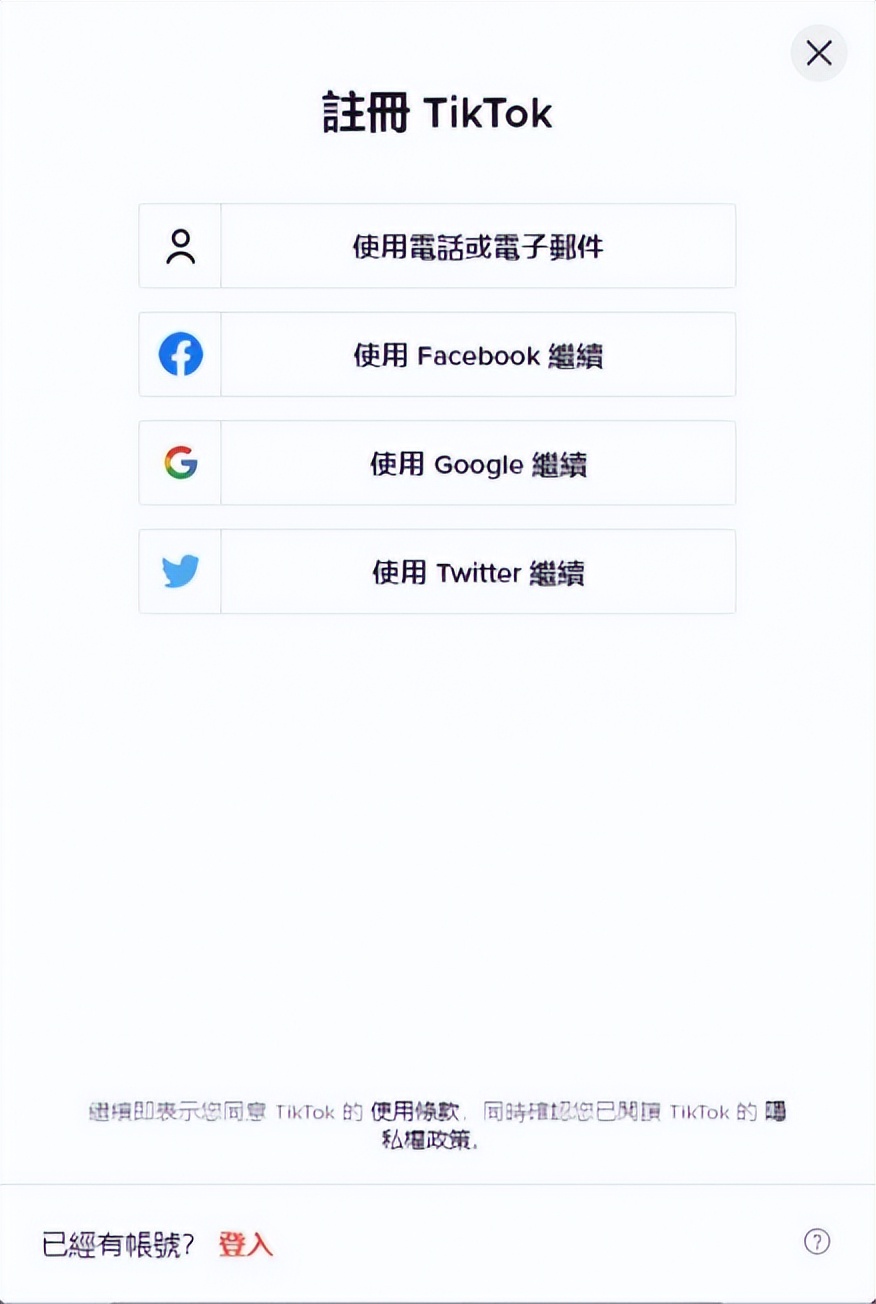Click the 註冊 TikTok heading
Image resolution: width=876 pixels, height=1304 pixels.
[437, 112]
